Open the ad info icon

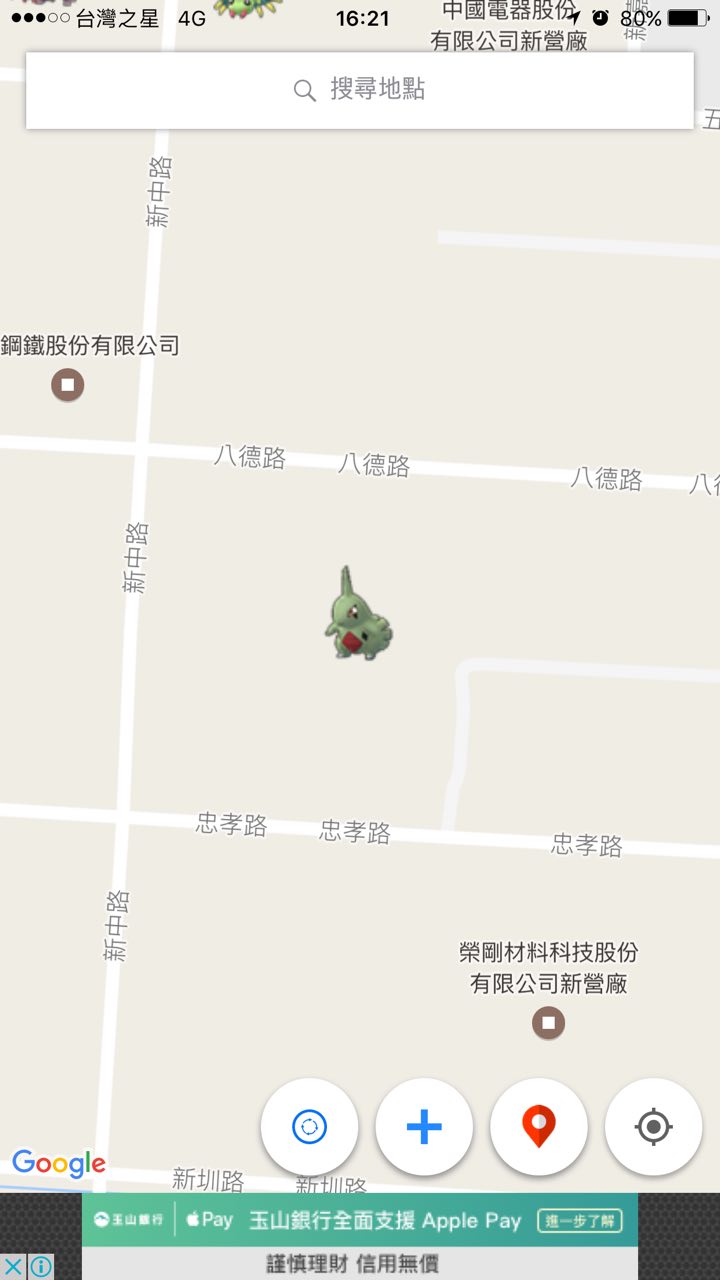click(41, 1266)
